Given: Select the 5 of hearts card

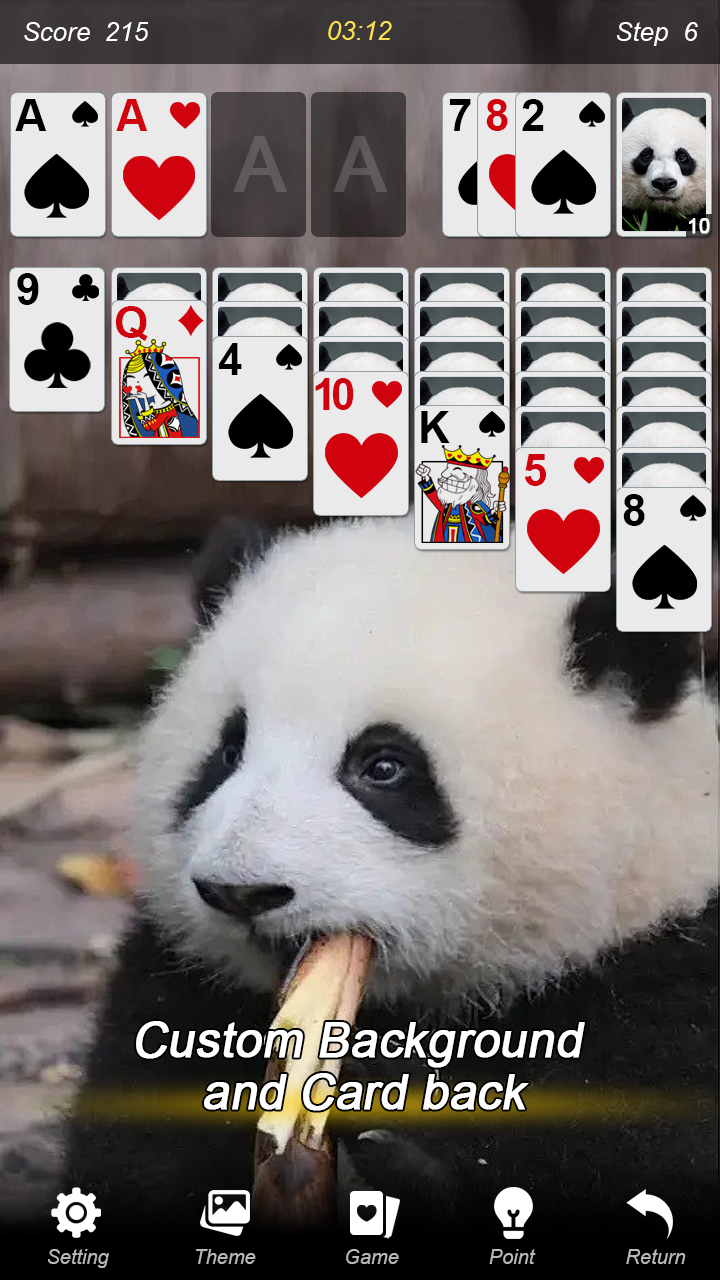Looking at the screenshot, I should (563, 518).
